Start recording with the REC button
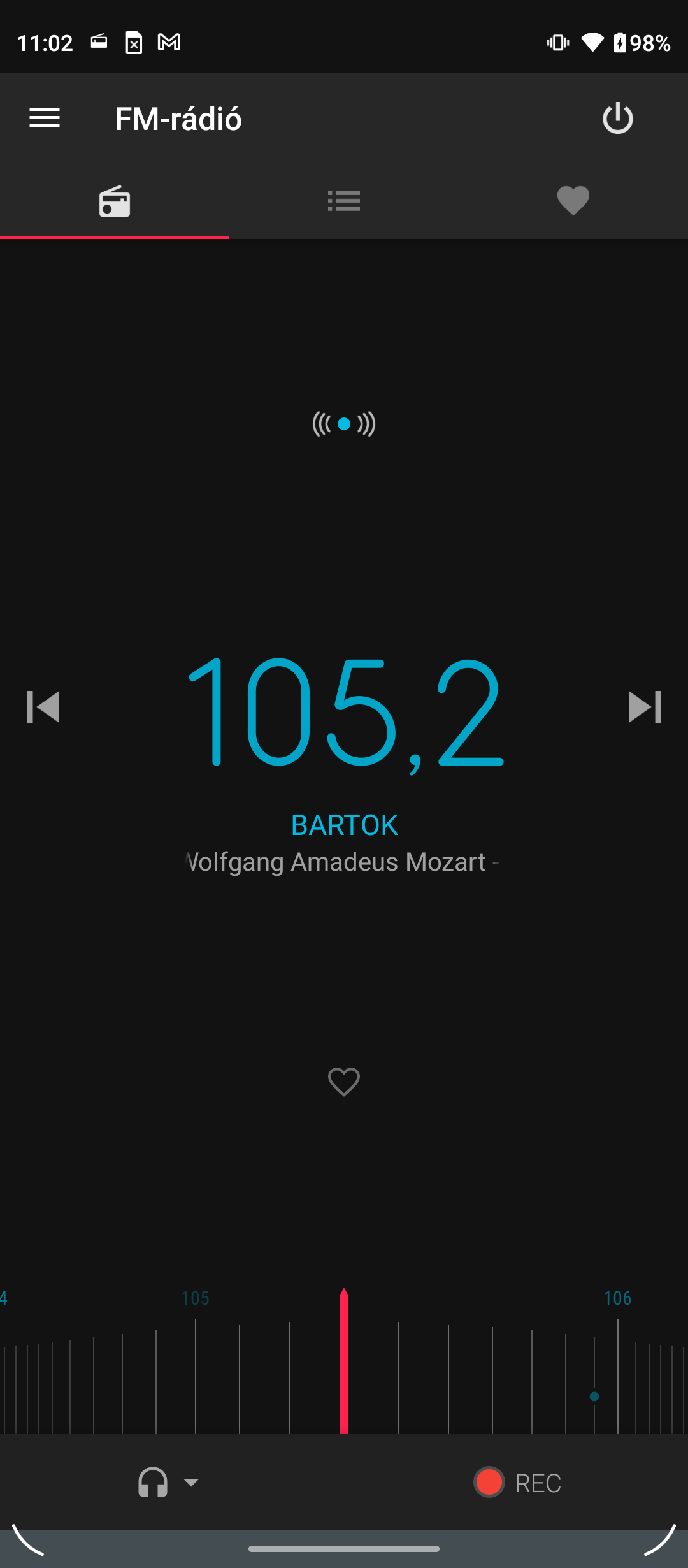This screenshot has width=688, height=1568. [x=517, y=1483]
